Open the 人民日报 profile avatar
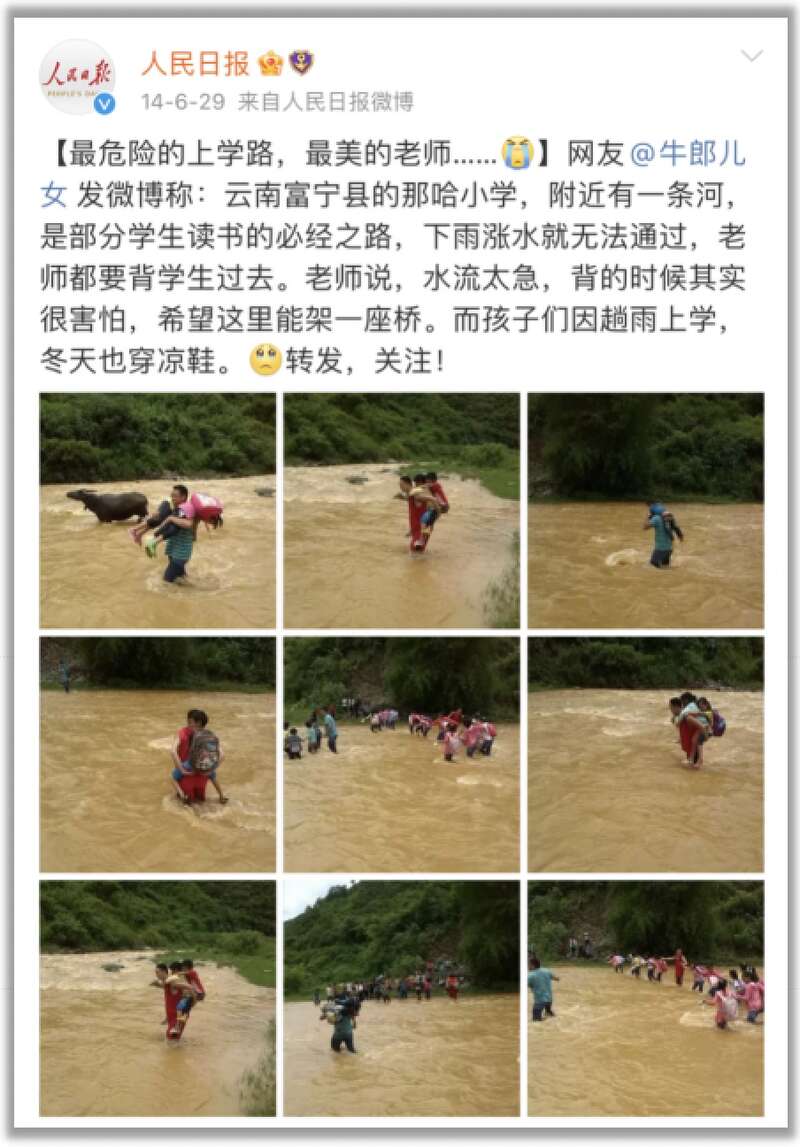800x1147 pixels. (77, 77)
